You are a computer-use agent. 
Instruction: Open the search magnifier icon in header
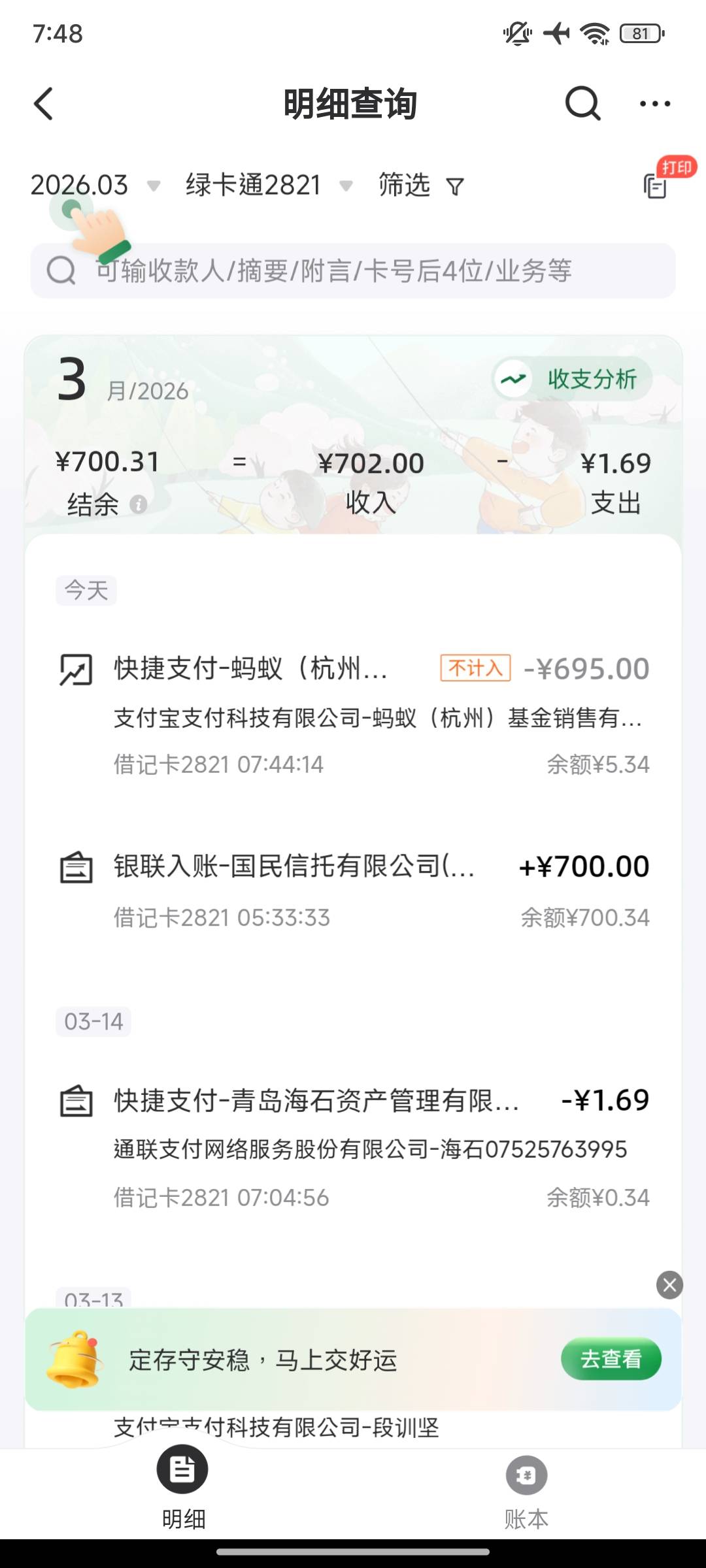(582, 103)
